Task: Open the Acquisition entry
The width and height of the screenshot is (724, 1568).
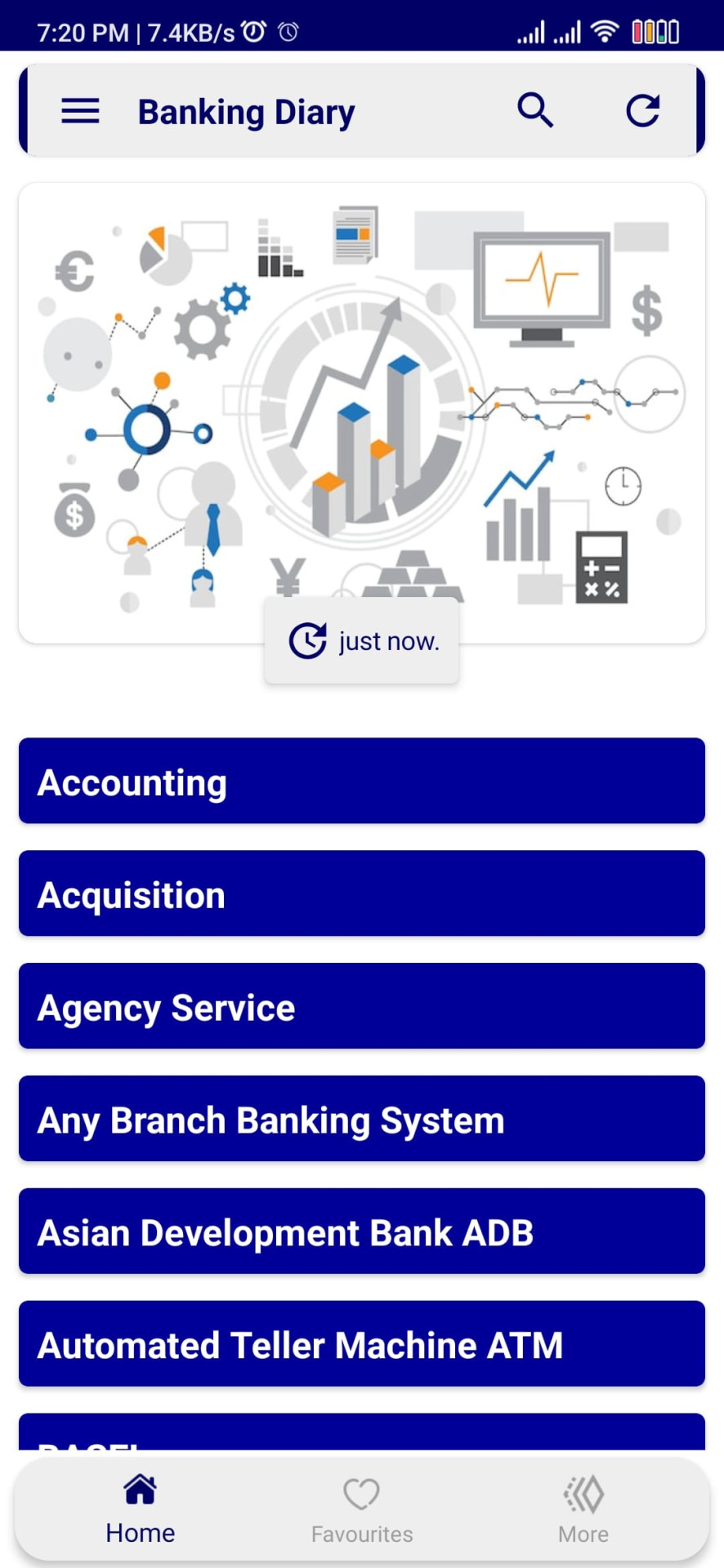Action: tap(362, 893)
